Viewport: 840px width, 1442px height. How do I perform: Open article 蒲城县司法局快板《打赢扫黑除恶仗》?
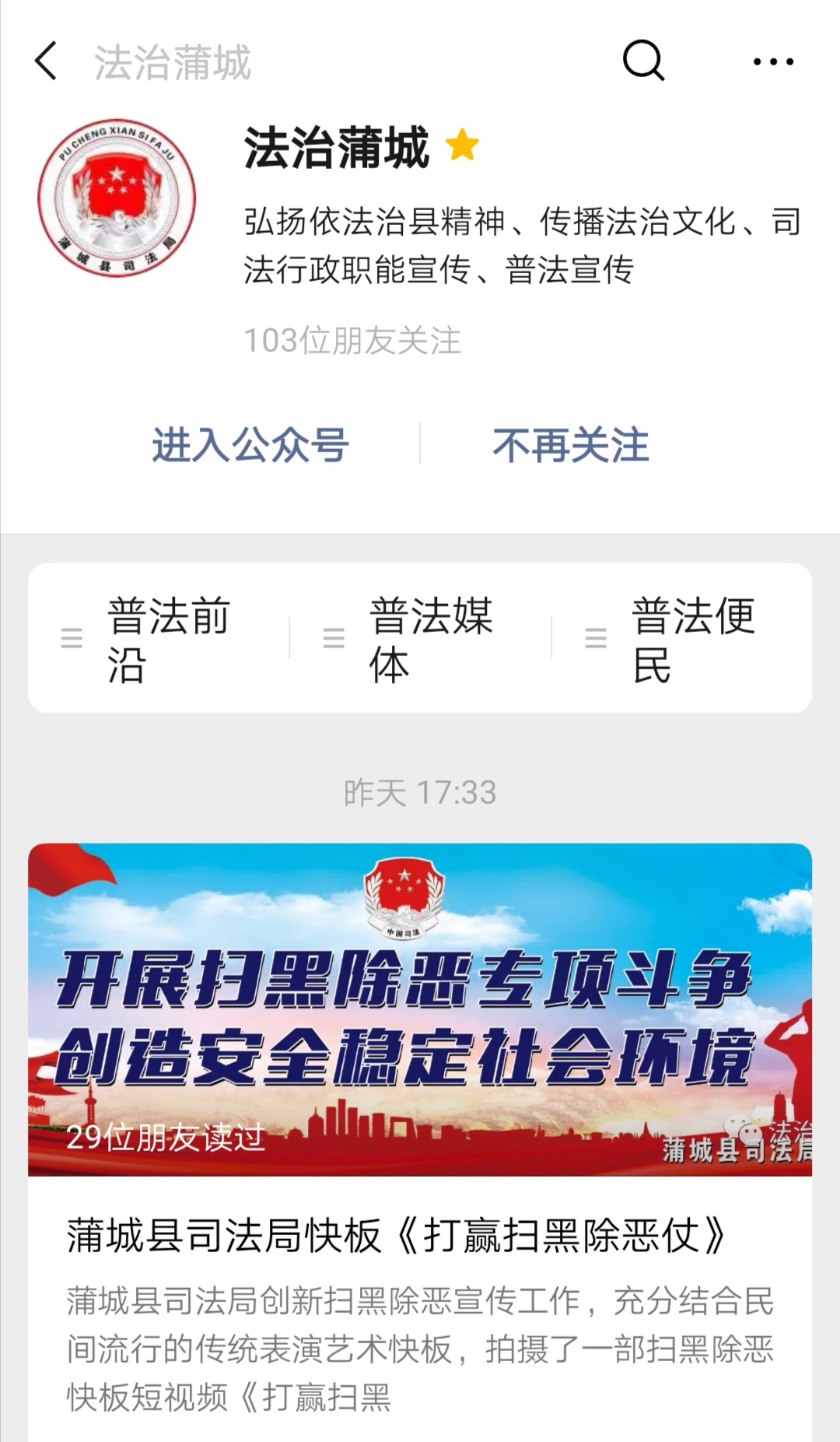(x=396, y=1235)
